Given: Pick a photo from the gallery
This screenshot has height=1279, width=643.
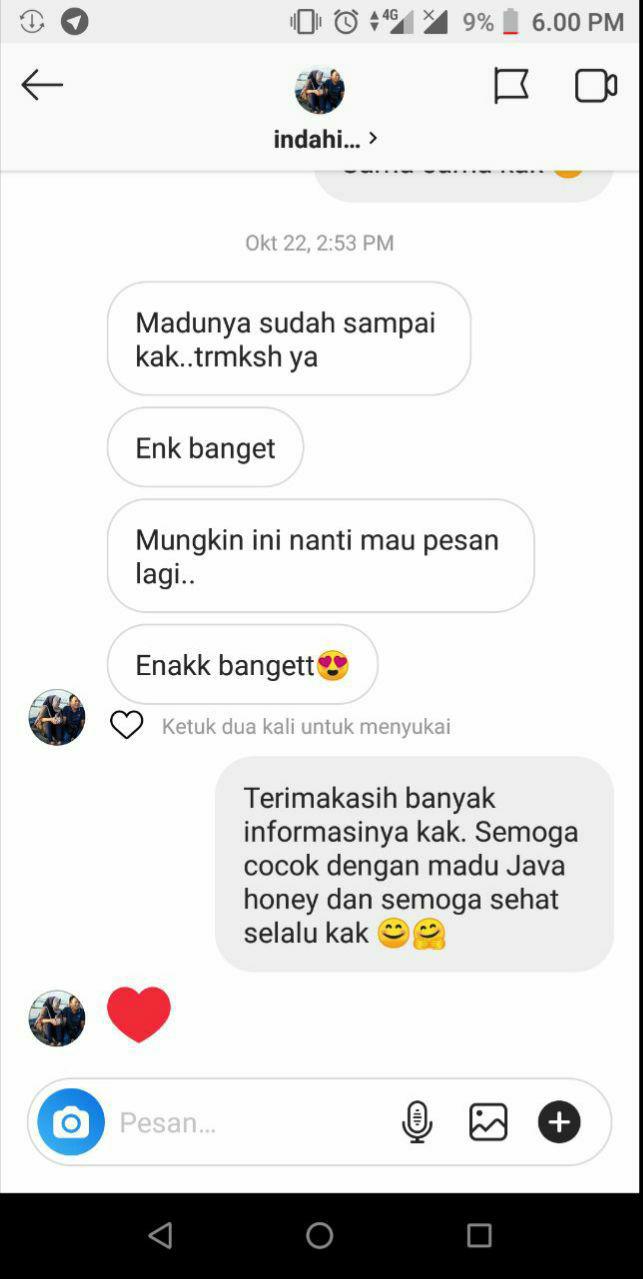Looking at the screenshot, I should [x=488, y=1122].
